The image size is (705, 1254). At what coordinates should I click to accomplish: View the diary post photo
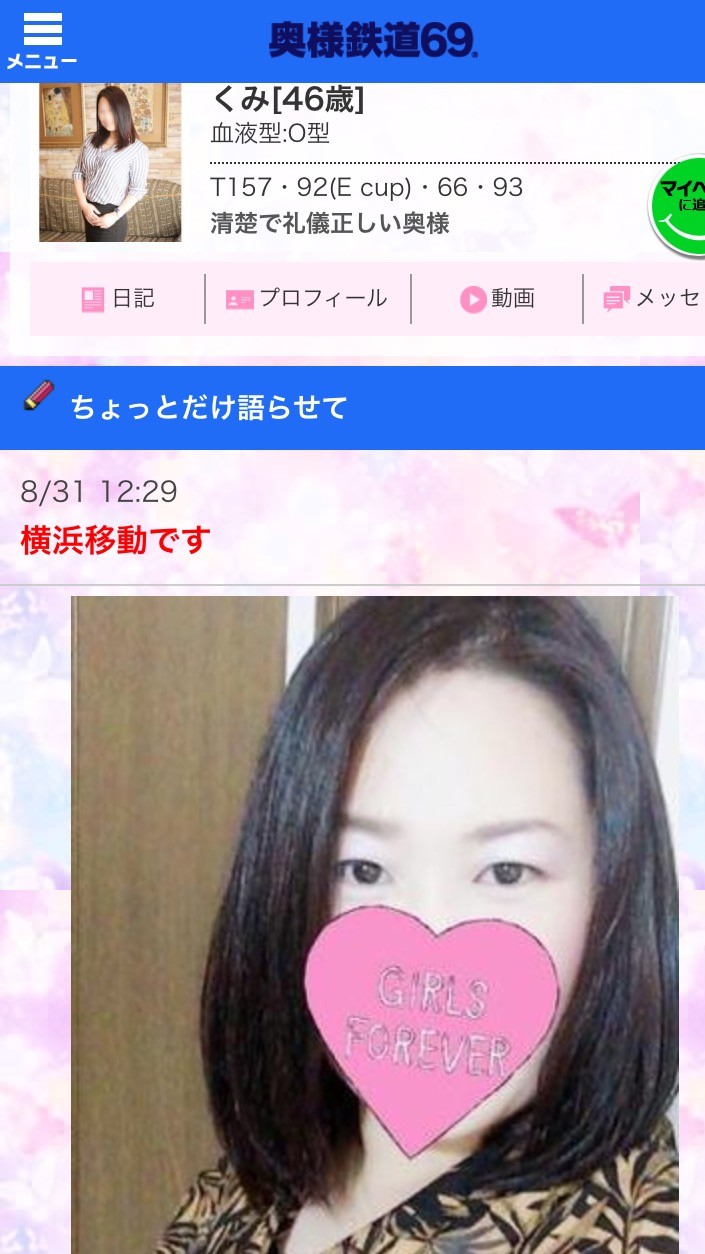pyautogui.click(x=374, y=920)
